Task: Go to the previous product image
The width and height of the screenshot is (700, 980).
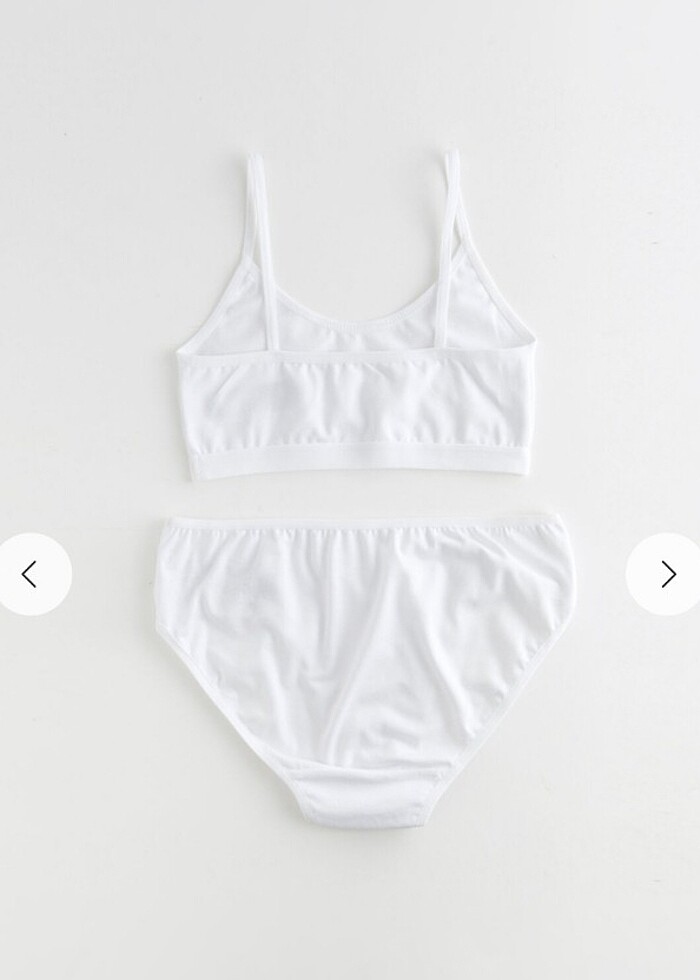Action: coord(30,574)
